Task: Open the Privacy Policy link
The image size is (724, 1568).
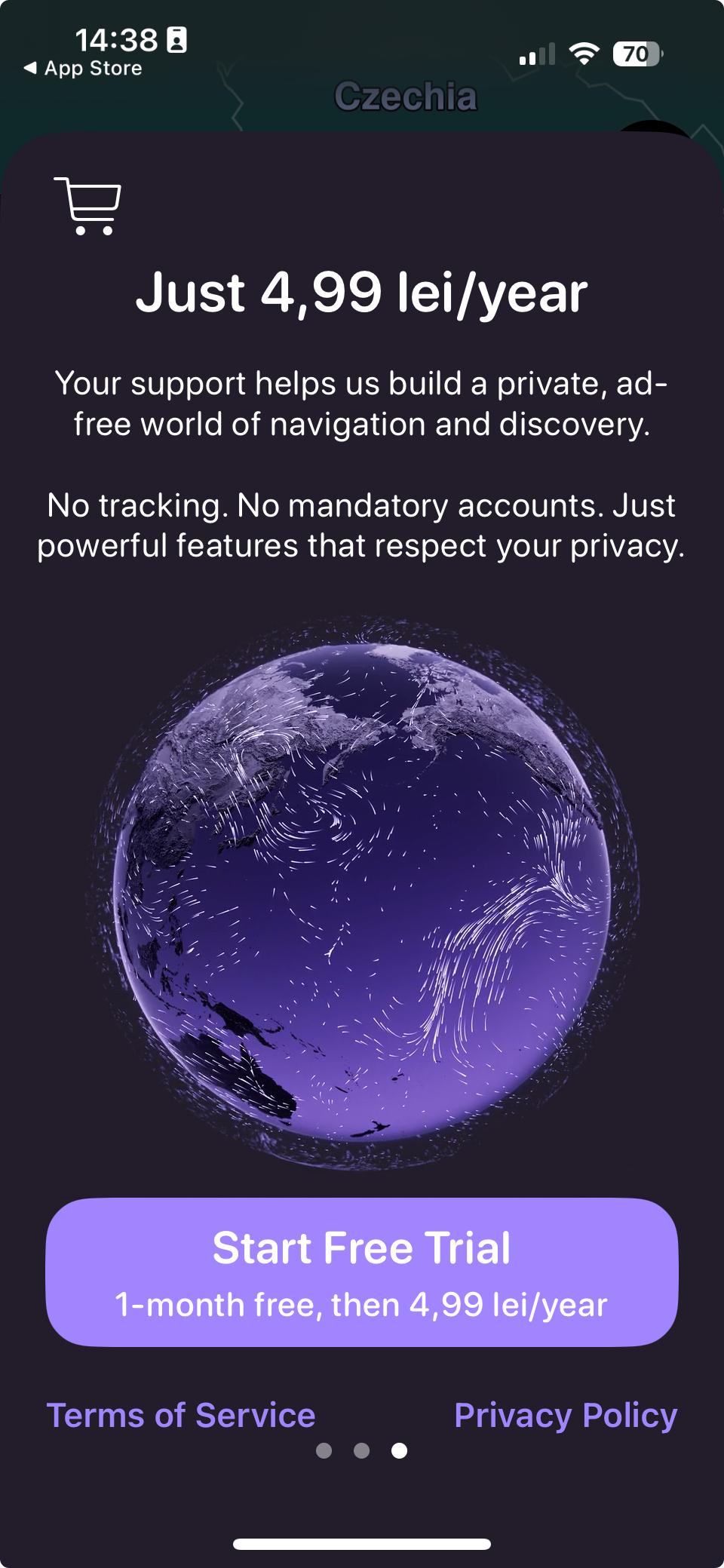Action: [x=565, y=1415]
